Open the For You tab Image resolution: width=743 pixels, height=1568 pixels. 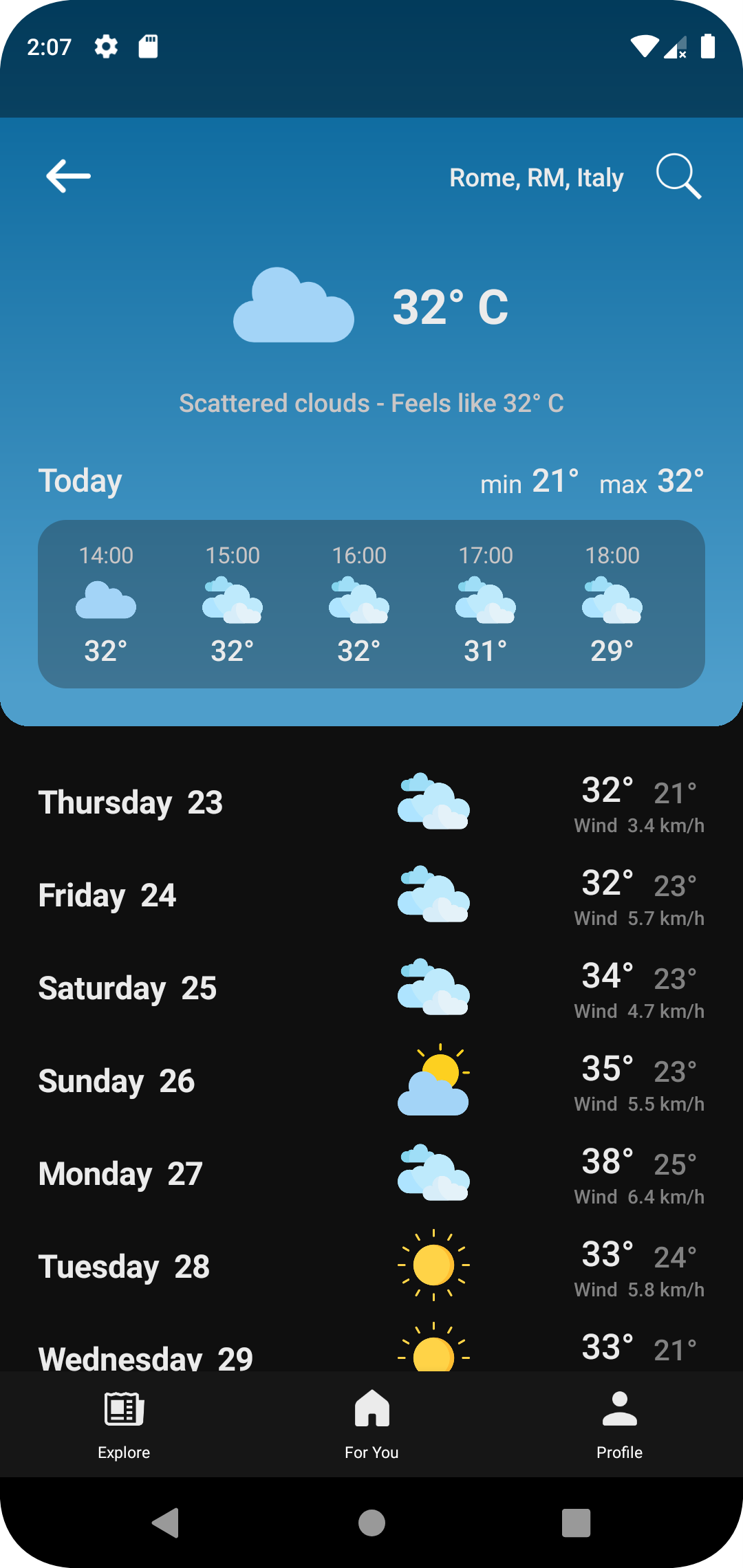(x=371, y=1424)
